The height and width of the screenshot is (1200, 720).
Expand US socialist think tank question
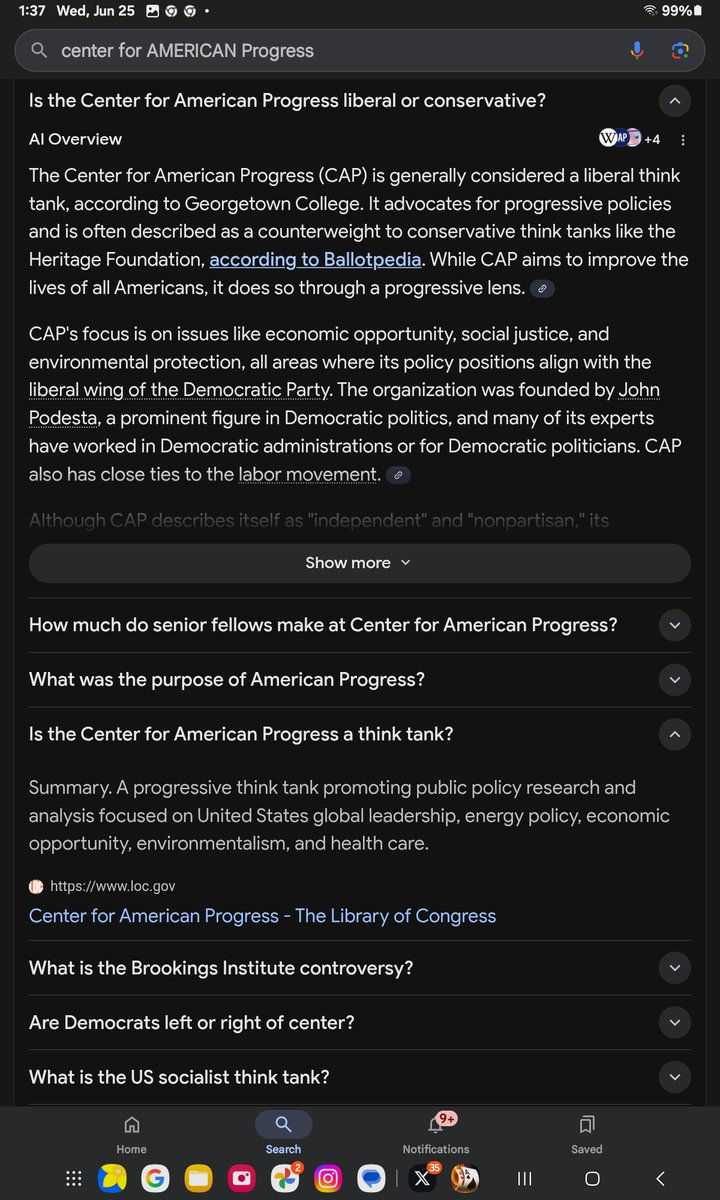click(x=674, y=1077)
